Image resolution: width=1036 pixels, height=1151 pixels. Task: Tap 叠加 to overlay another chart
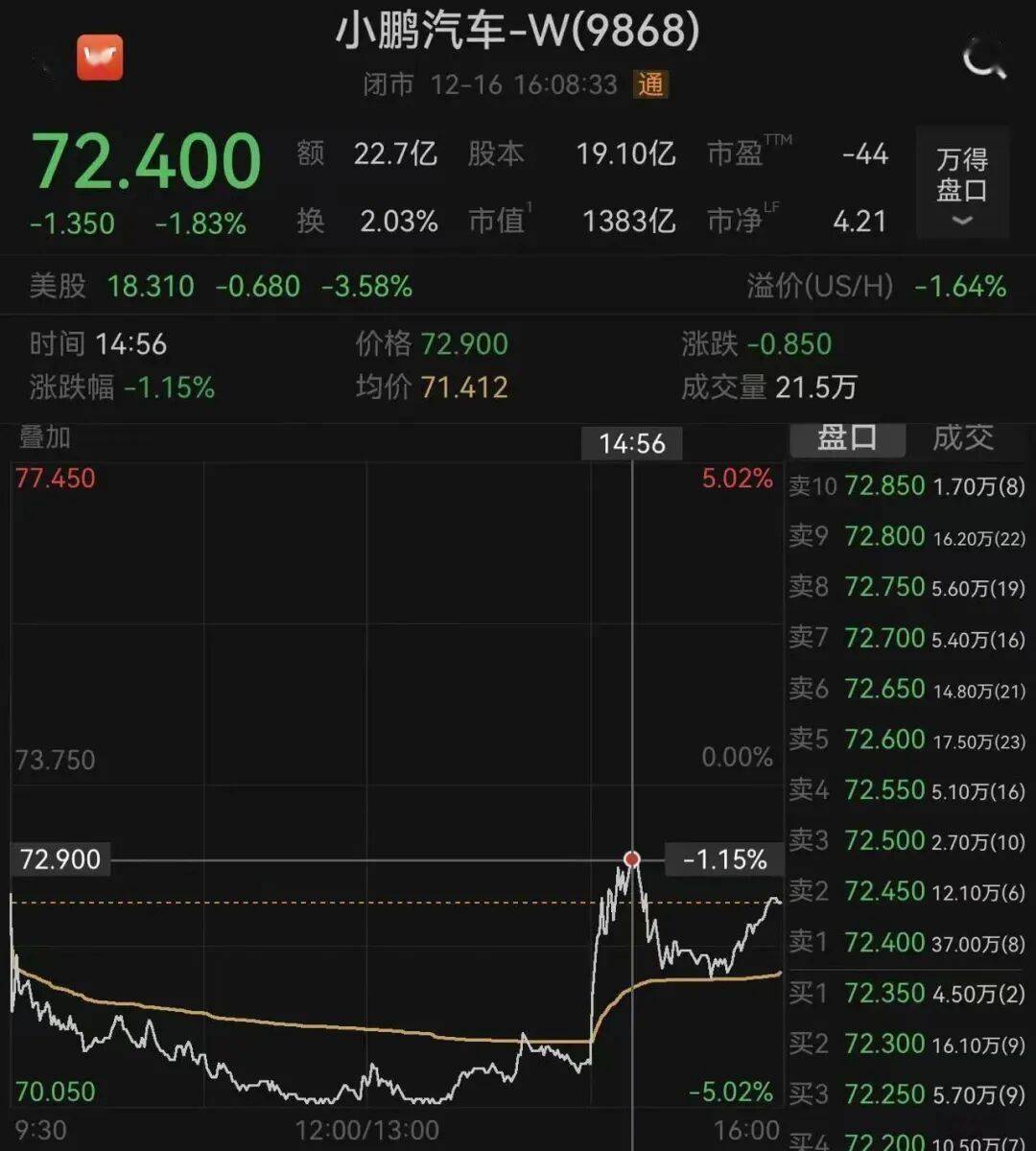coord(45,437)
